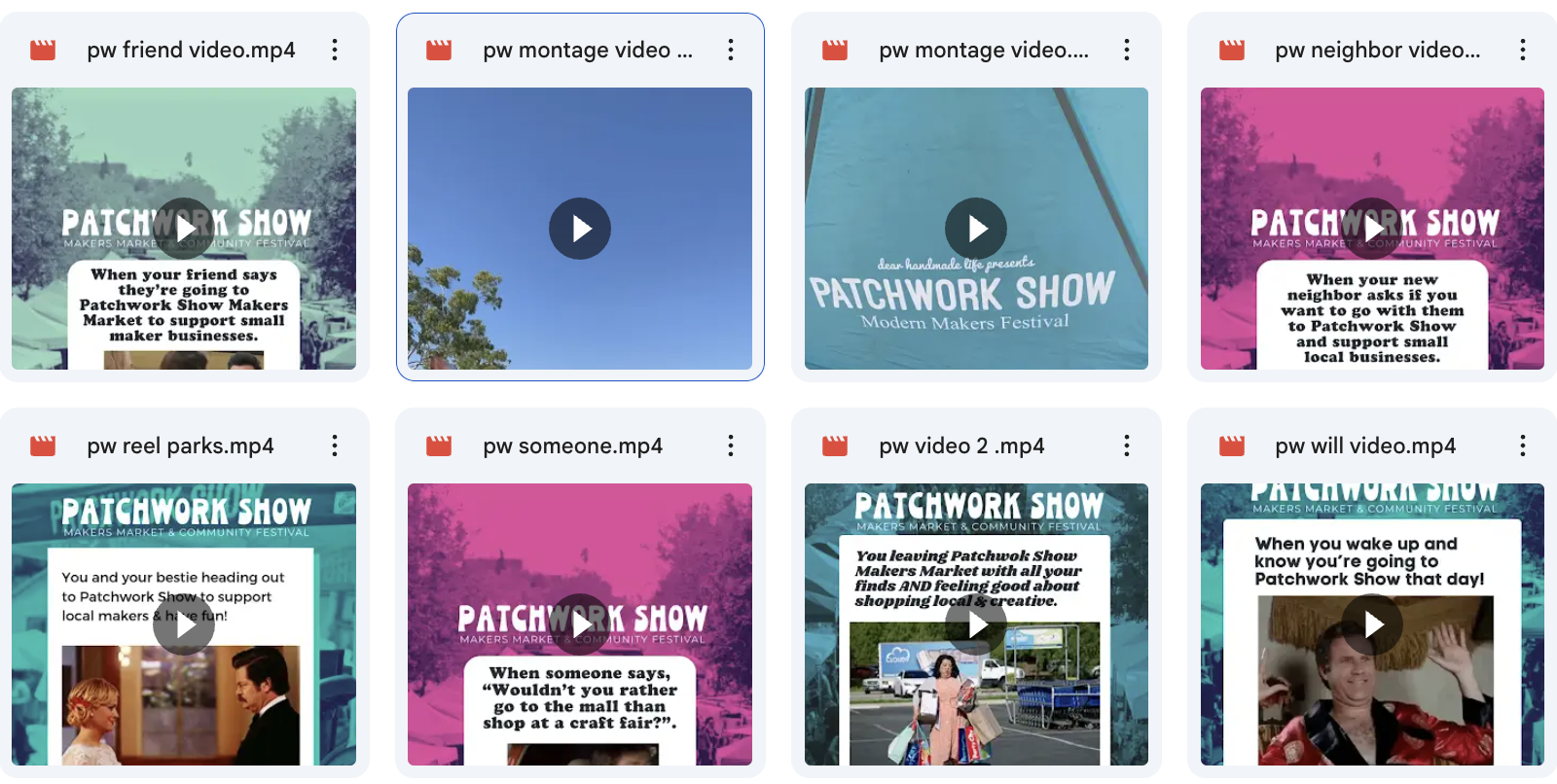
Task: Show more actions for pw neighbor video
Action: tap(1523, 50)
